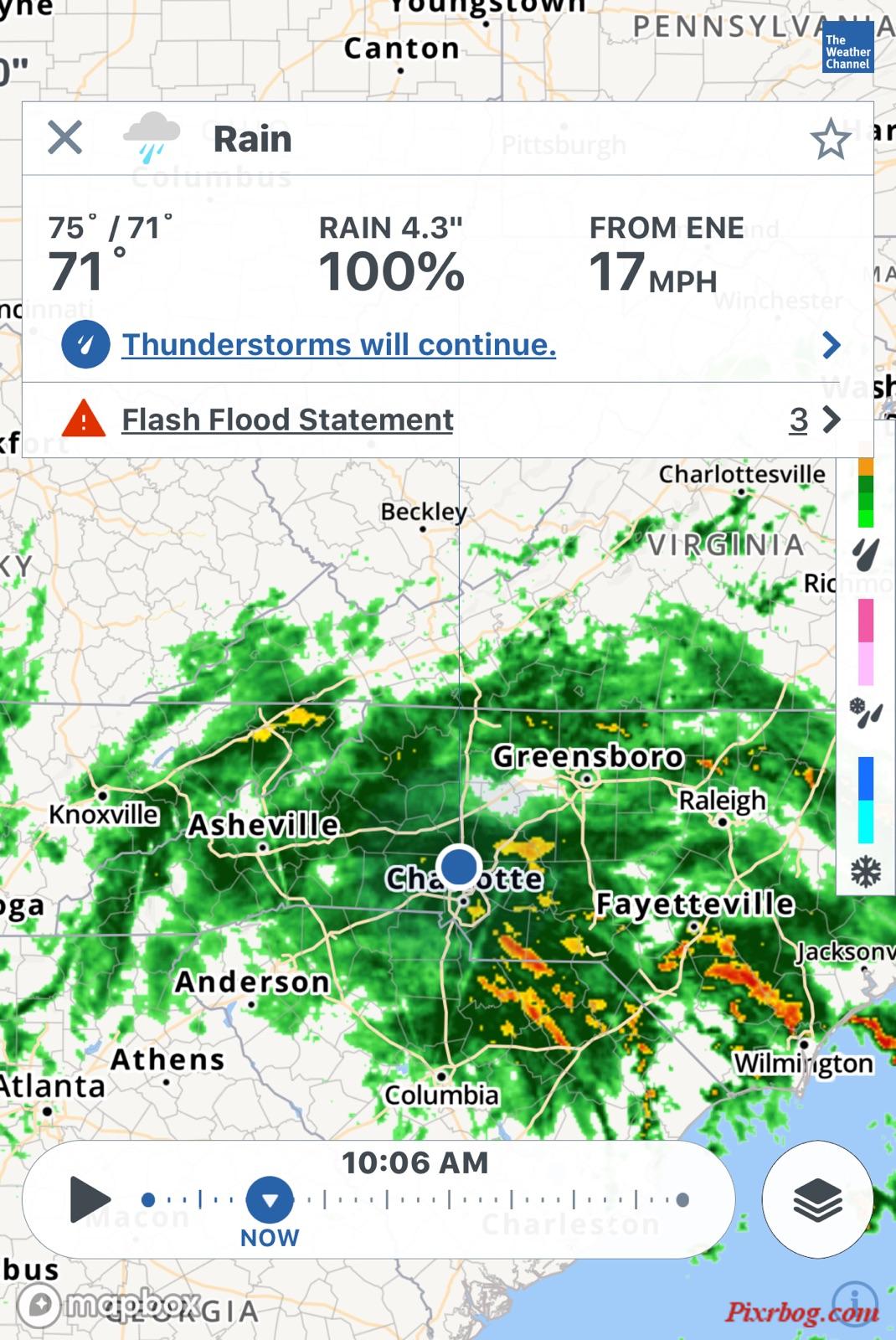Open the map layers button
The width and height of the screenshot is (896, 1340).
(x=816, y=1200)
